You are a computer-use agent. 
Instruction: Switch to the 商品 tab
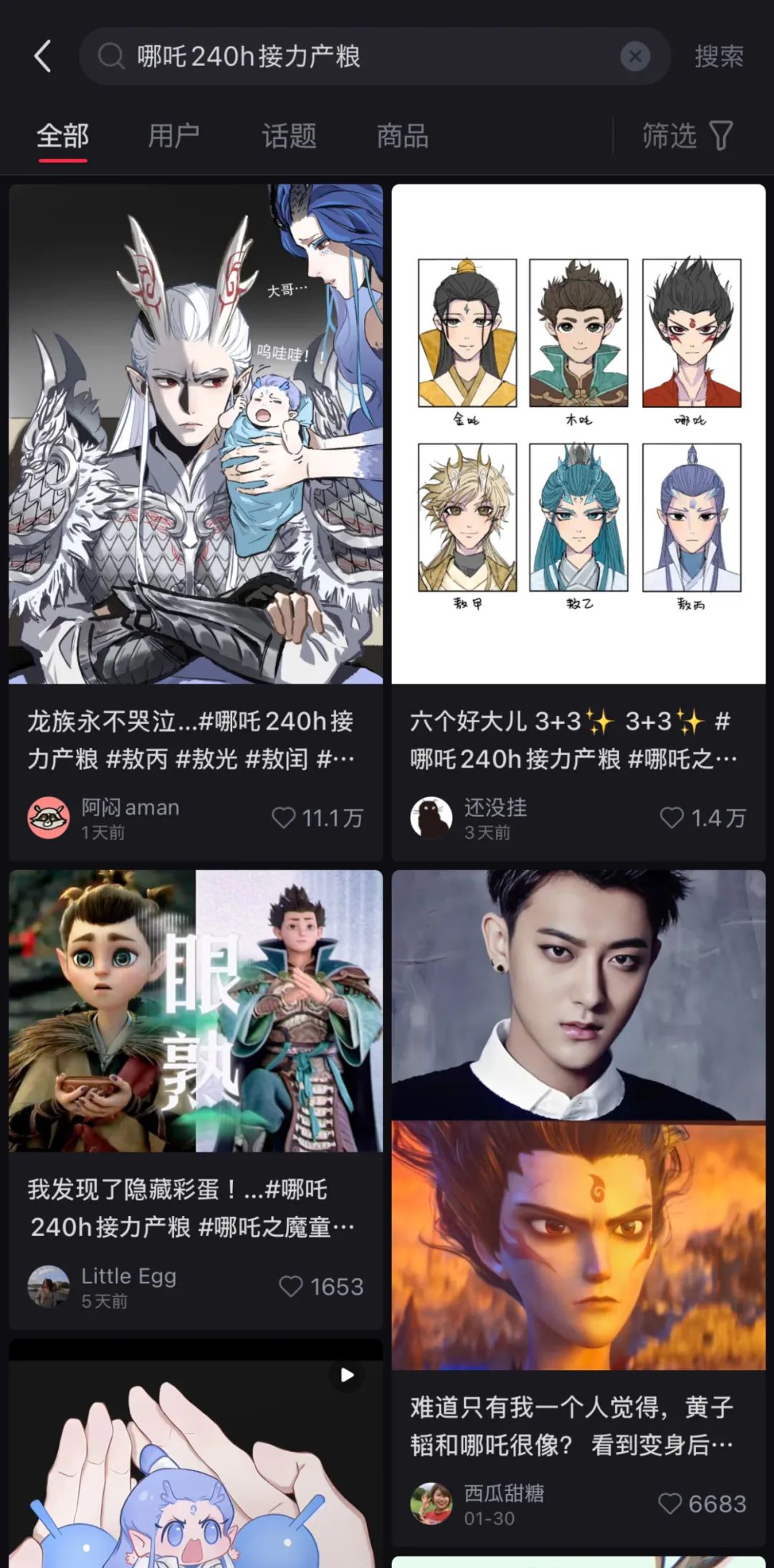point(403,136)
